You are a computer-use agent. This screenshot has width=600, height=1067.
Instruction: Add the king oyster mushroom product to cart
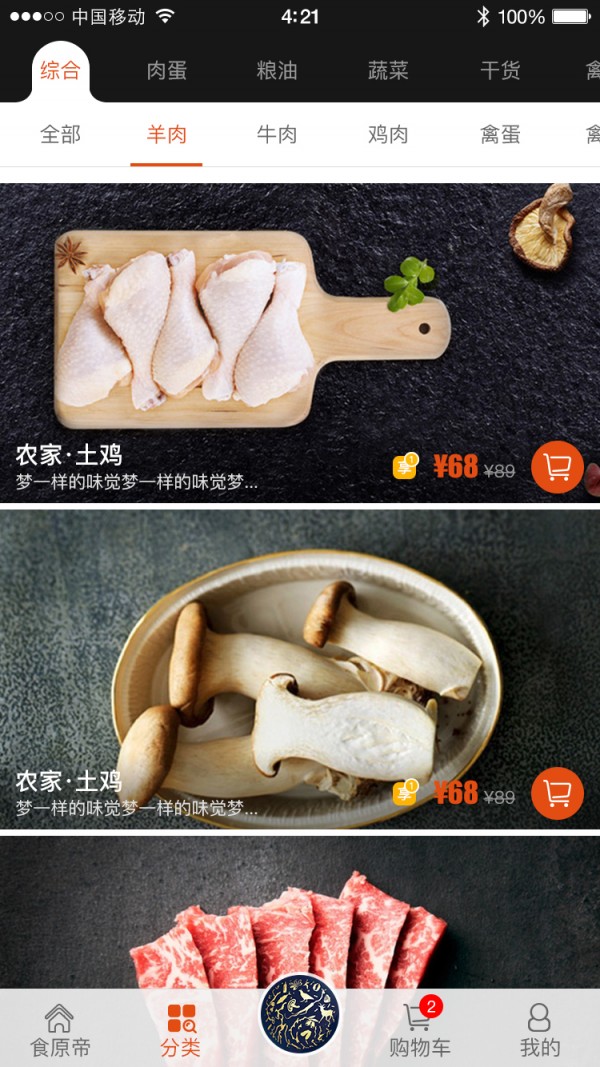[x=557, y=793]
